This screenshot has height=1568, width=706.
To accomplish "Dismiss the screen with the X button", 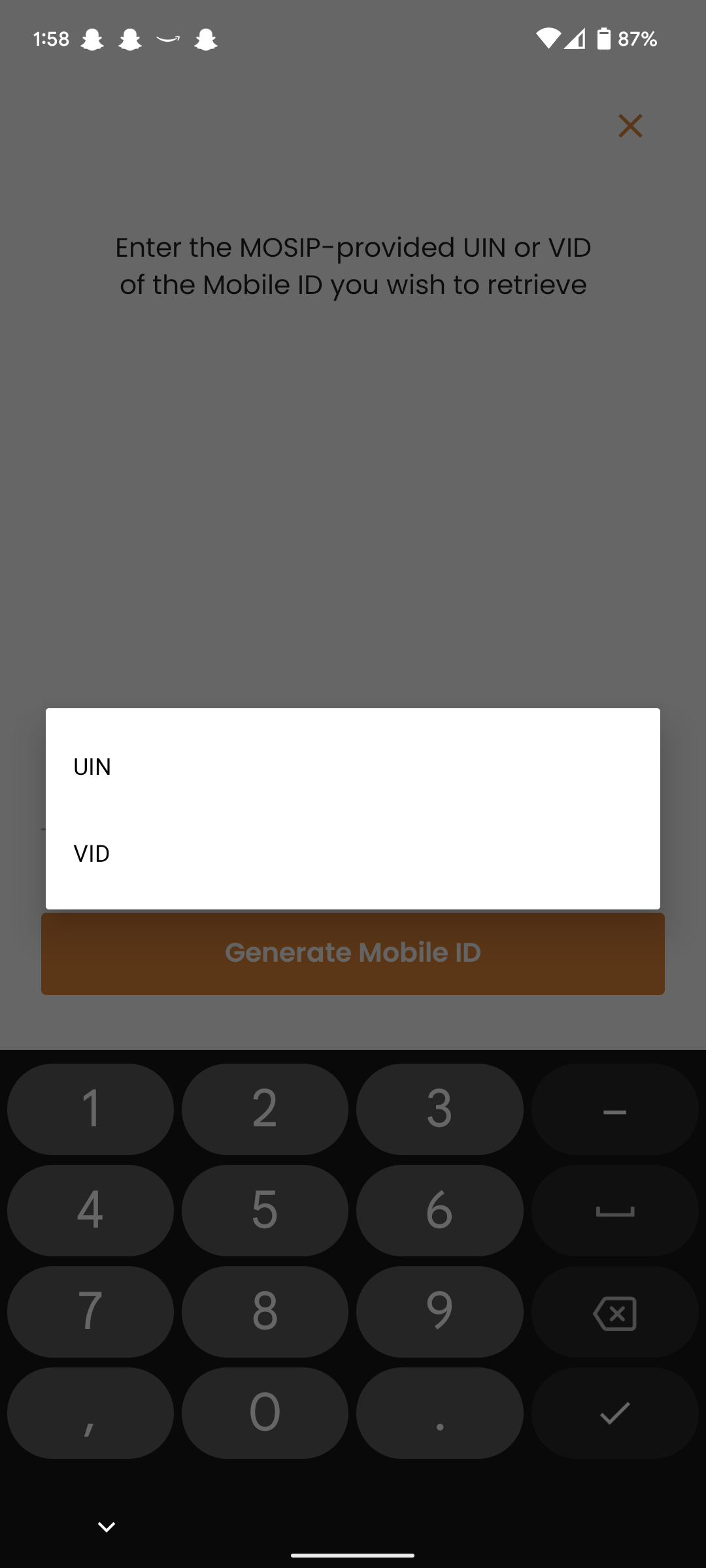I will pyautogui.click(x=630, y=126).
